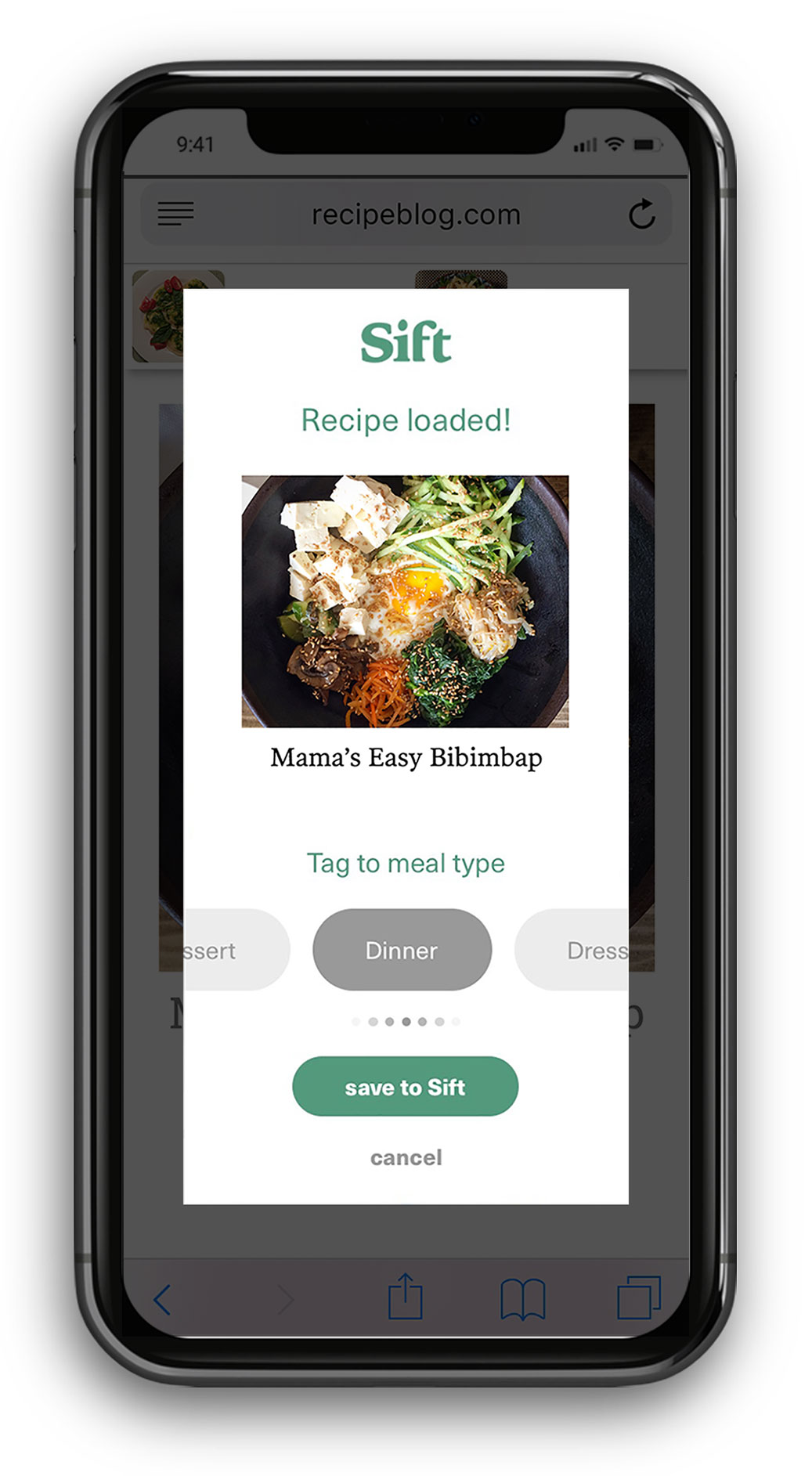
Task: Save the recipe to Sift
Action: [405, 1086]
